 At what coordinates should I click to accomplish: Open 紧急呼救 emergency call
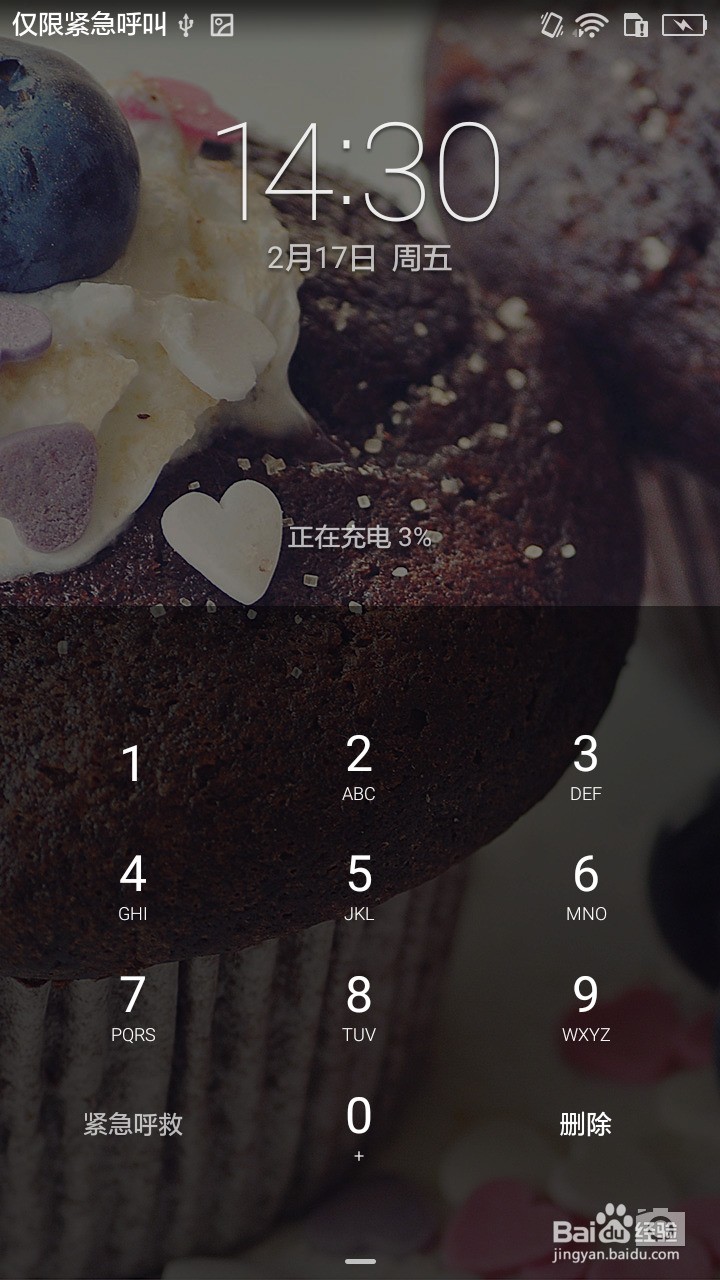[133, 1124]
